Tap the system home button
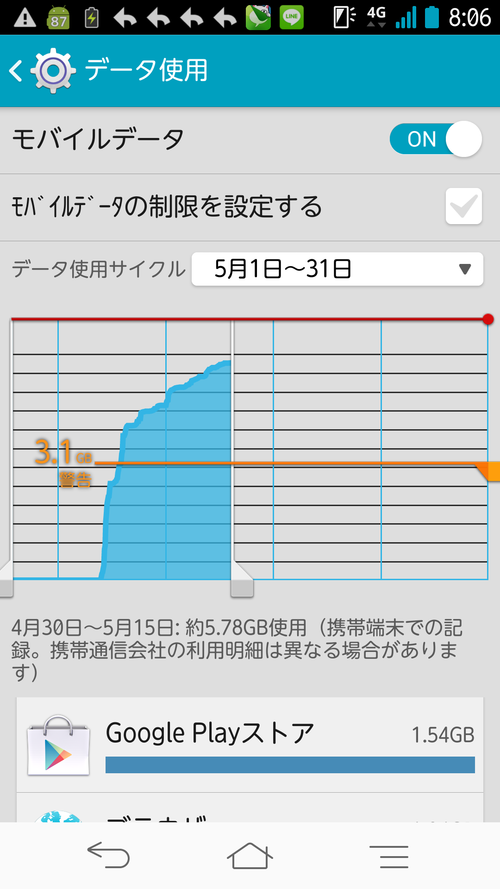This screenshot has height=889, width=500. (x=249, y=855)
